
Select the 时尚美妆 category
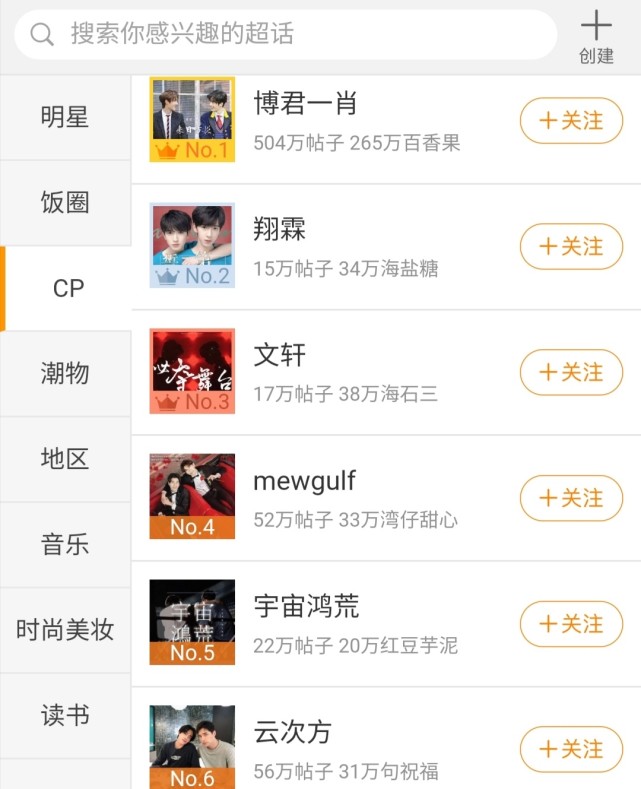click(x=65, y=630)
